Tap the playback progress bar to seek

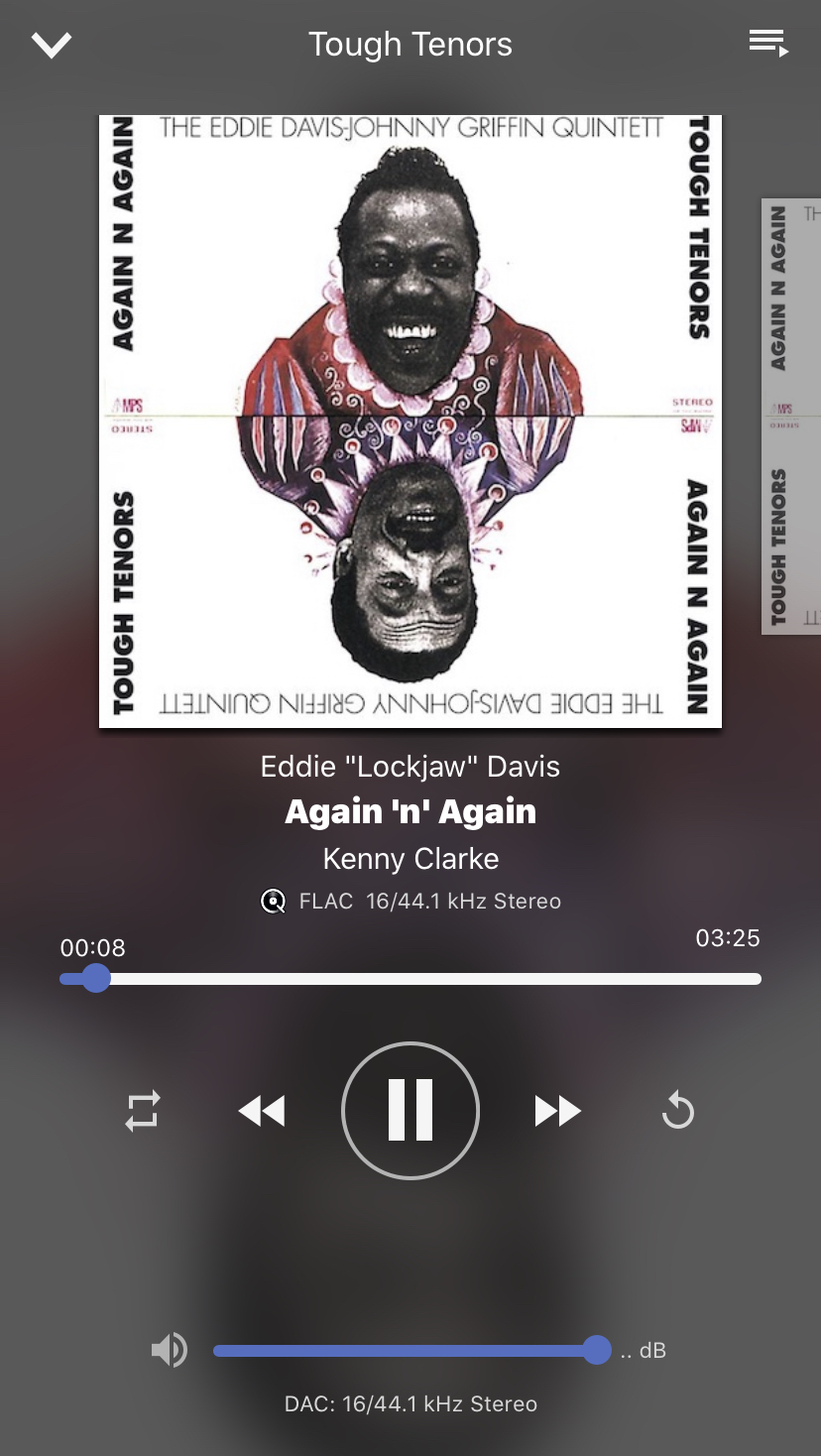(410, 979)
